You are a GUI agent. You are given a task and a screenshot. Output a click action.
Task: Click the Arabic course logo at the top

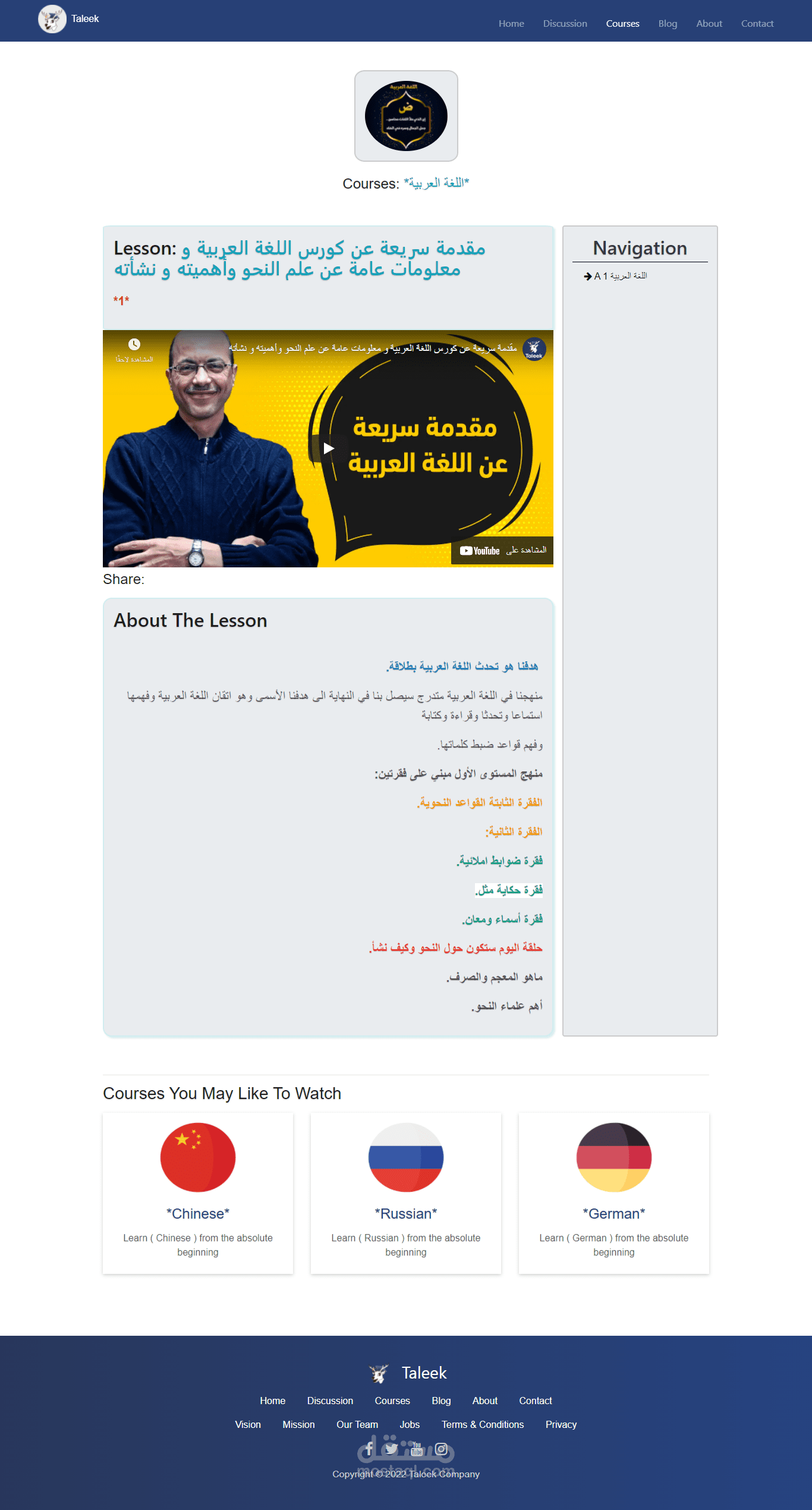(x=405, y=116)
